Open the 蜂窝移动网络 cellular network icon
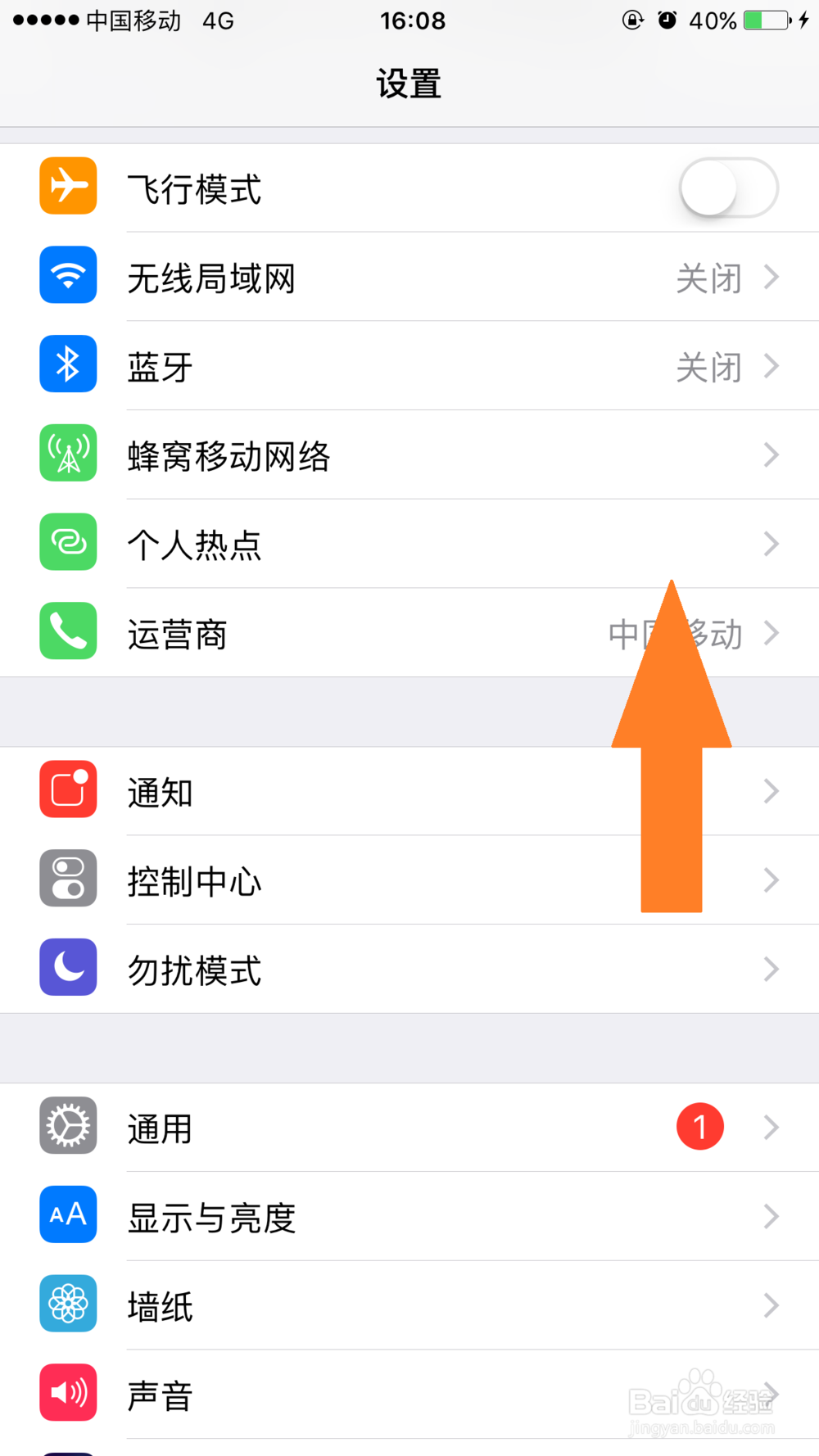 68,454
